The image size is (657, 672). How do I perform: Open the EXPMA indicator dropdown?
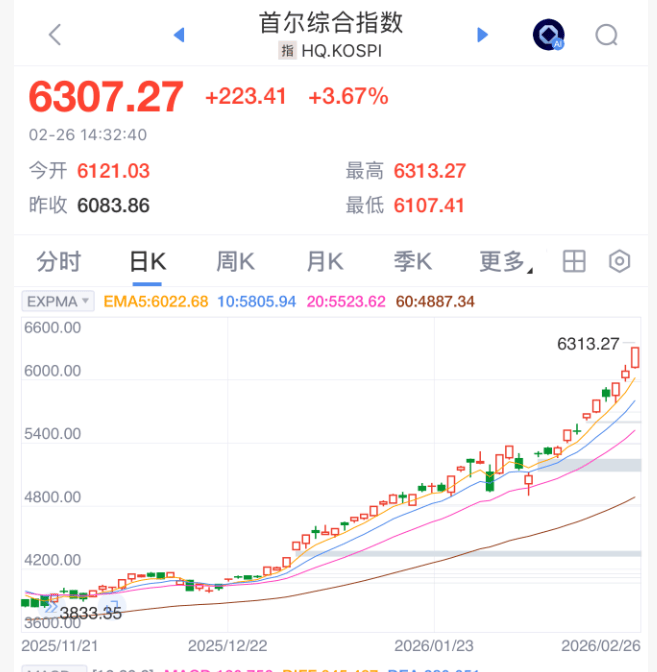click(x=59, y=301)
